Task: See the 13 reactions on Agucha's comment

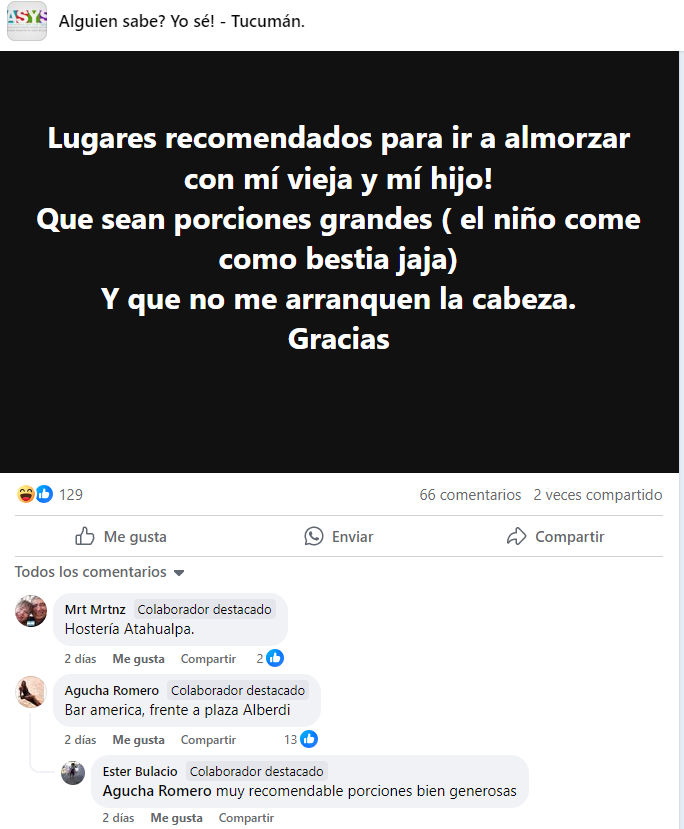Action: [x=301, y=740]
